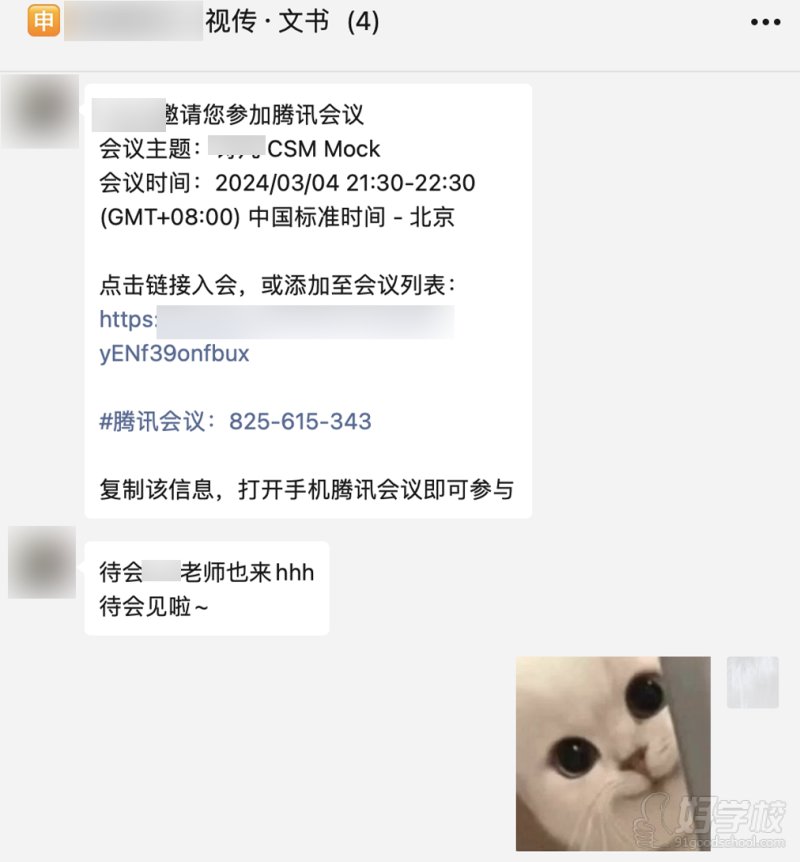The image size is (800, 862).
Task: Click the avatar beside the meeting invite
Action: click(42, 110)
